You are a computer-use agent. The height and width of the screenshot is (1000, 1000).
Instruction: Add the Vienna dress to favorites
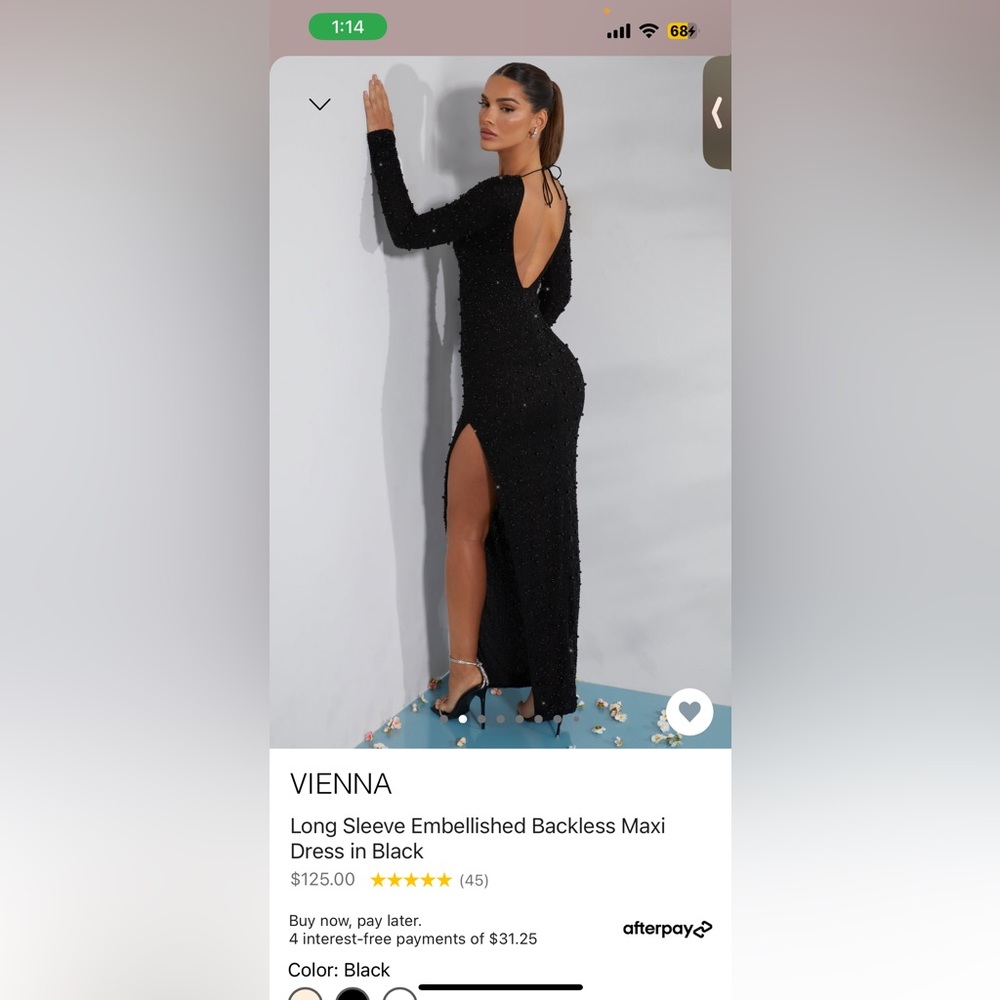(689, 712)
